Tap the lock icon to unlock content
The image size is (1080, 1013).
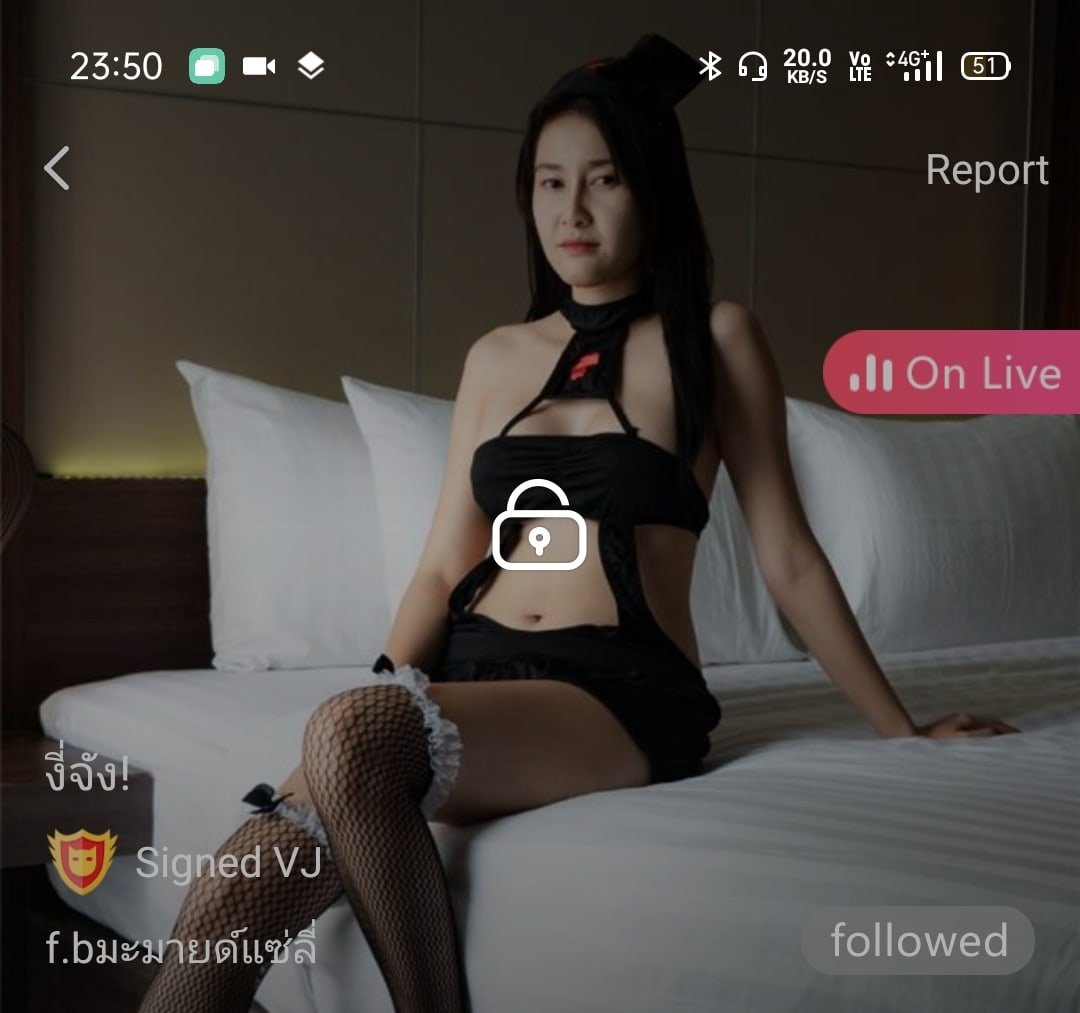[539, 526]
